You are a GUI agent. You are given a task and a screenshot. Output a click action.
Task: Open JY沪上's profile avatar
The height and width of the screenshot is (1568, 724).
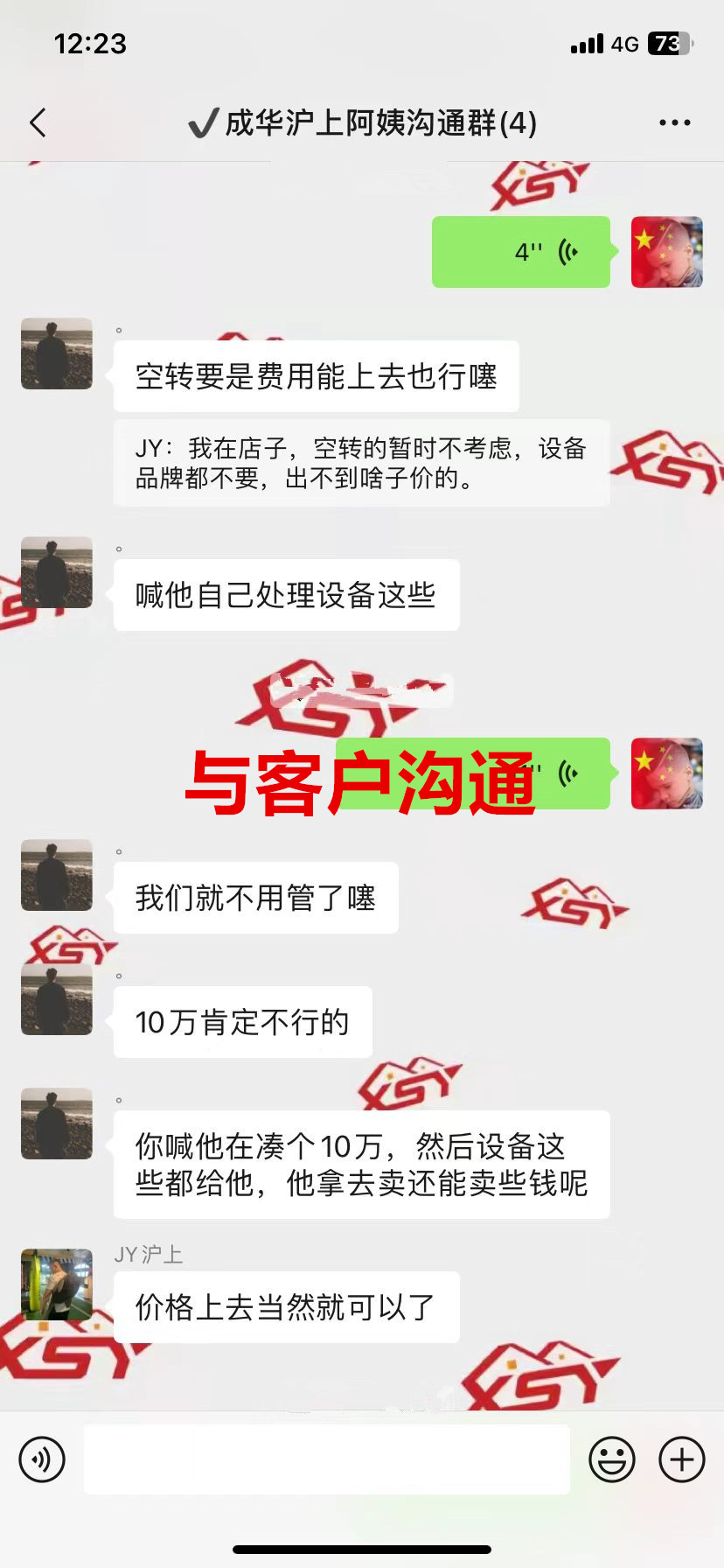coord(57,1284)
